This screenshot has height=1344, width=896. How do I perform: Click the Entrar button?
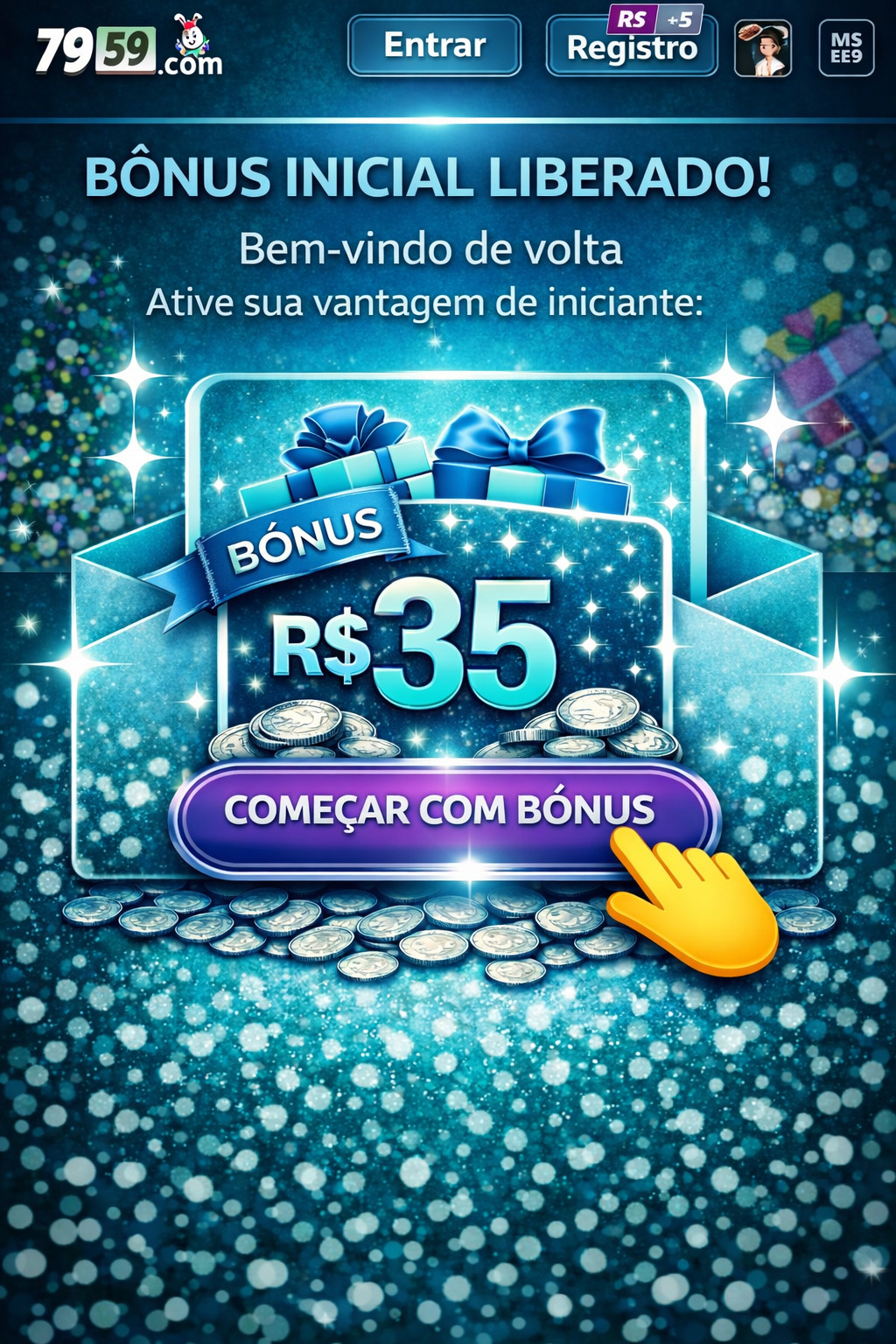point(433,47)
